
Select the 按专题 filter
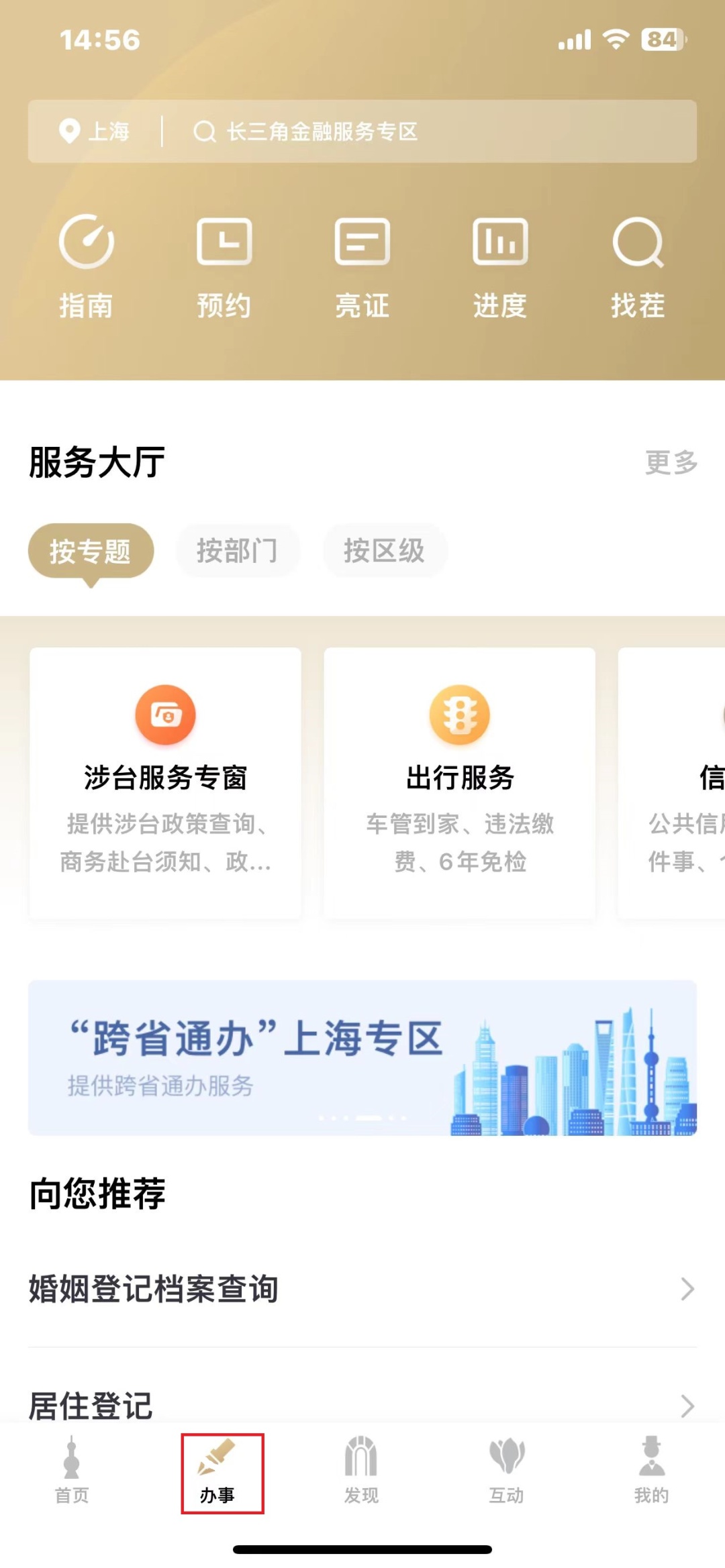tap(91, 550)
